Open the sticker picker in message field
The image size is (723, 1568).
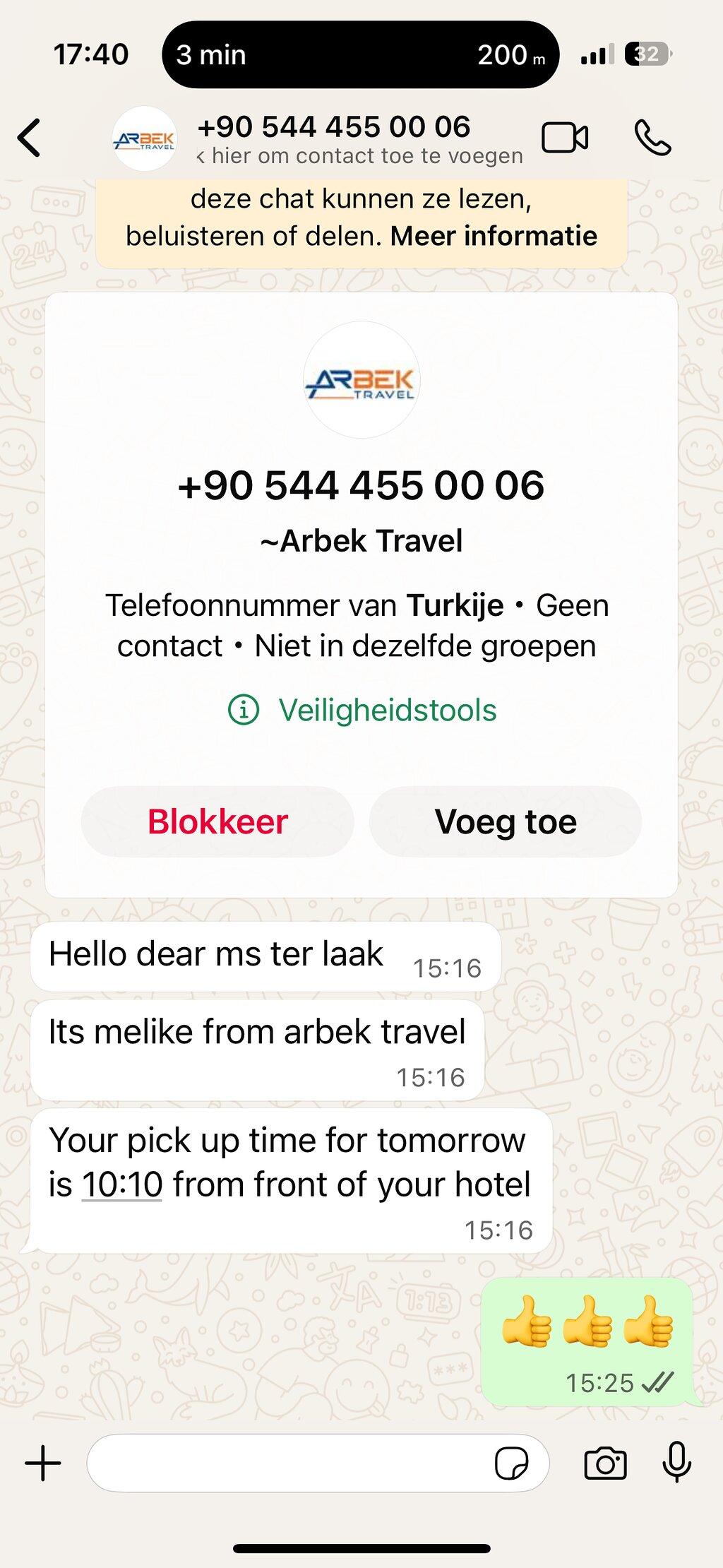click(511, 1463)
